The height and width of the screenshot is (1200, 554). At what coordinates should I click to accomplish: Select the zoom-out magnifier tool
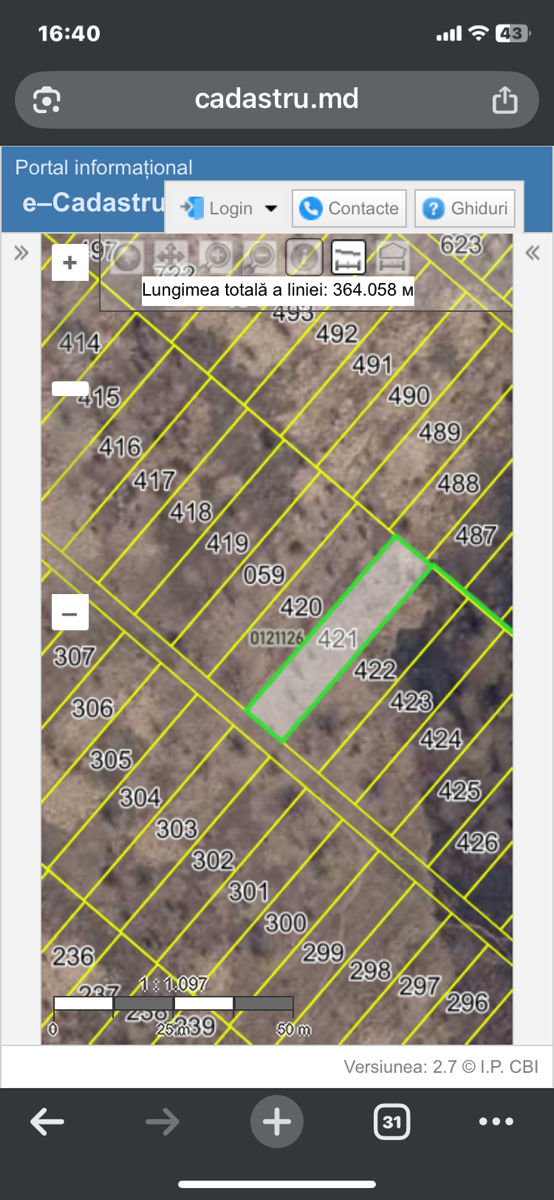point(259,257)
